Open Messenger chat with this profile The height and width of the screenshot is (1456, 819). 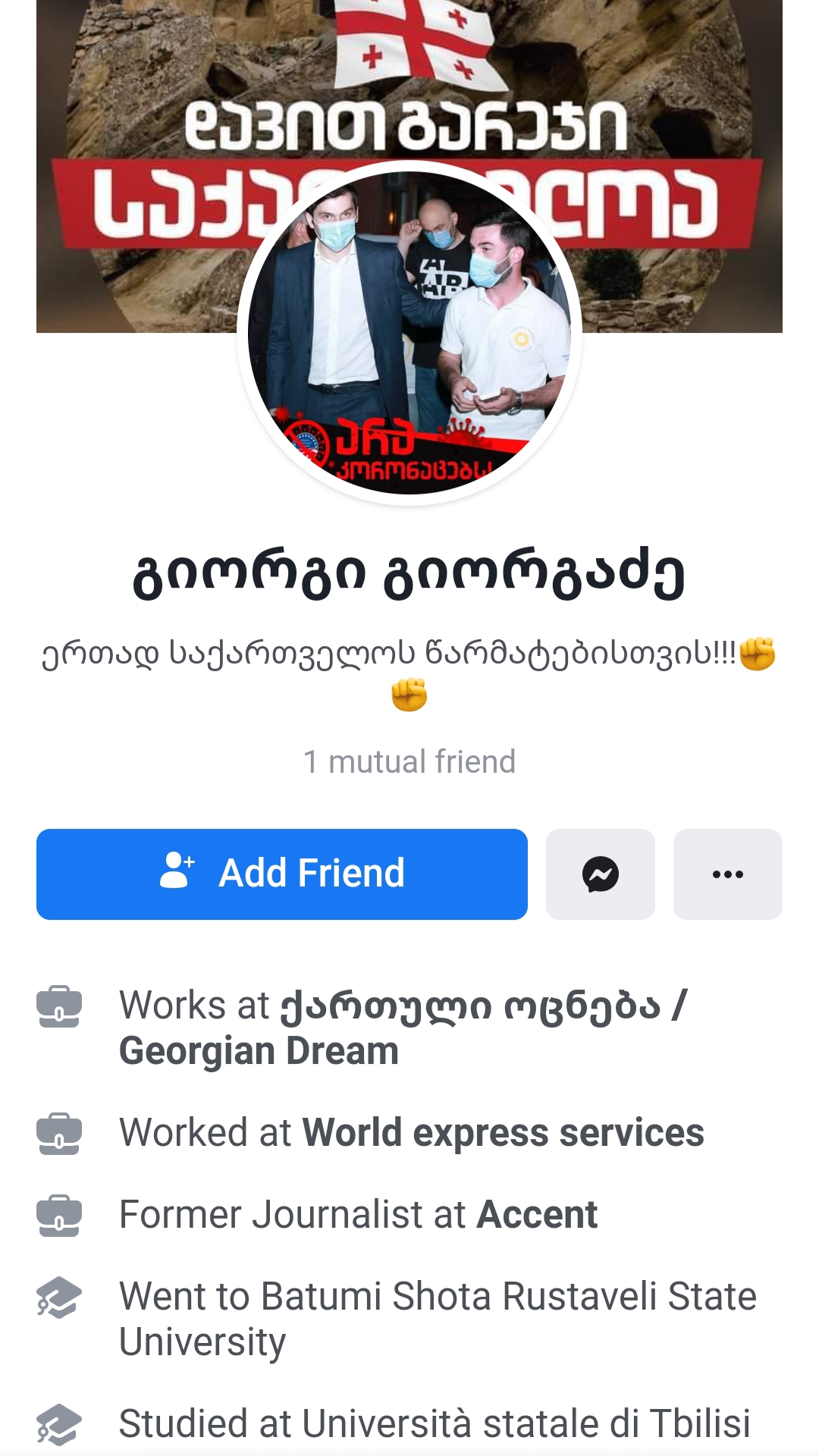click(x=600, y=874)
